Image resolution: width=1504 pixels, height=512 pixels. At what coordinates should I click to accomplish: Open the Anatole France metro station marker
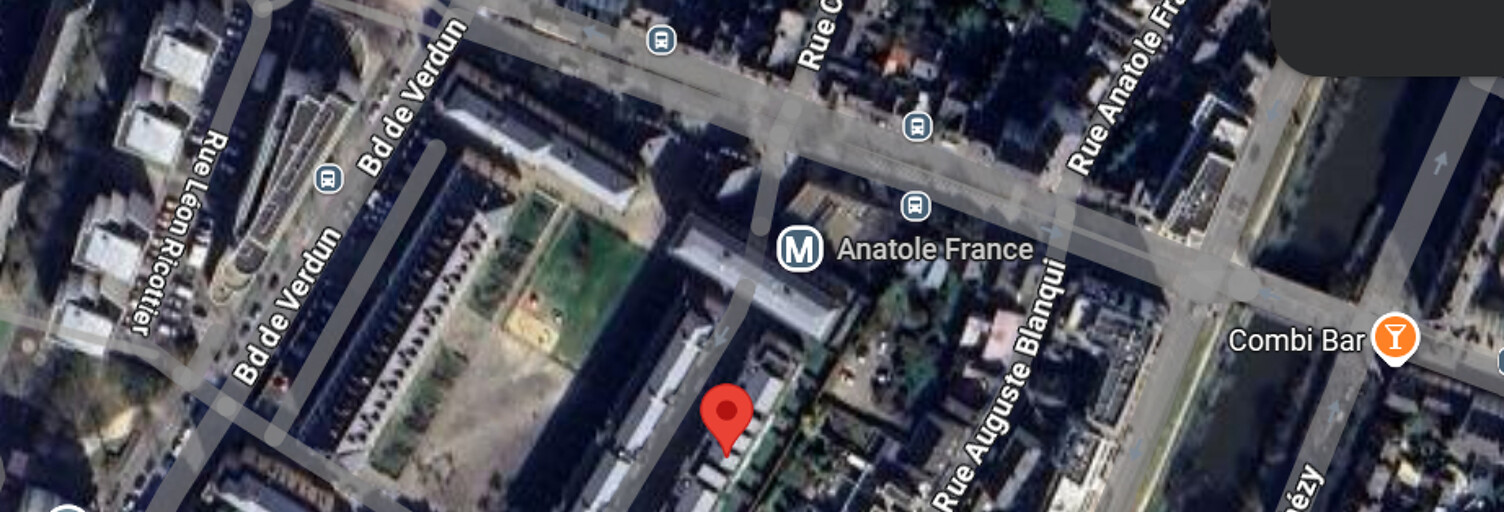point(799,249)
